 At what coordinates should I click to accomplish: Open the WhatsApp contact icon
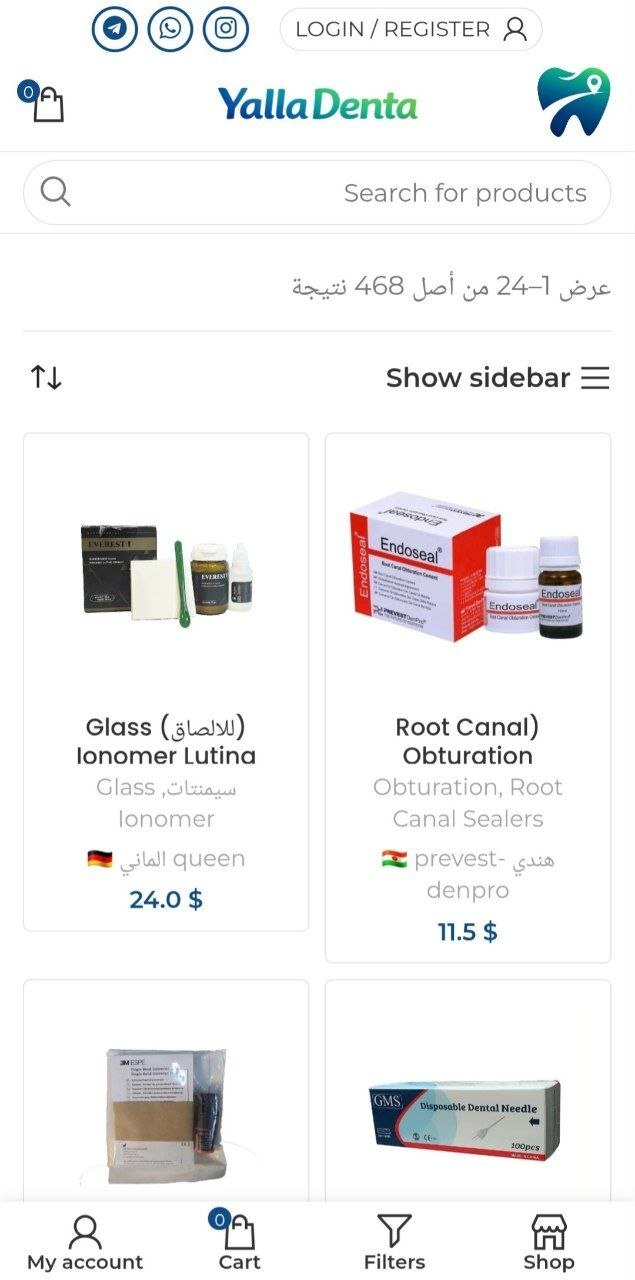(170, 29)
